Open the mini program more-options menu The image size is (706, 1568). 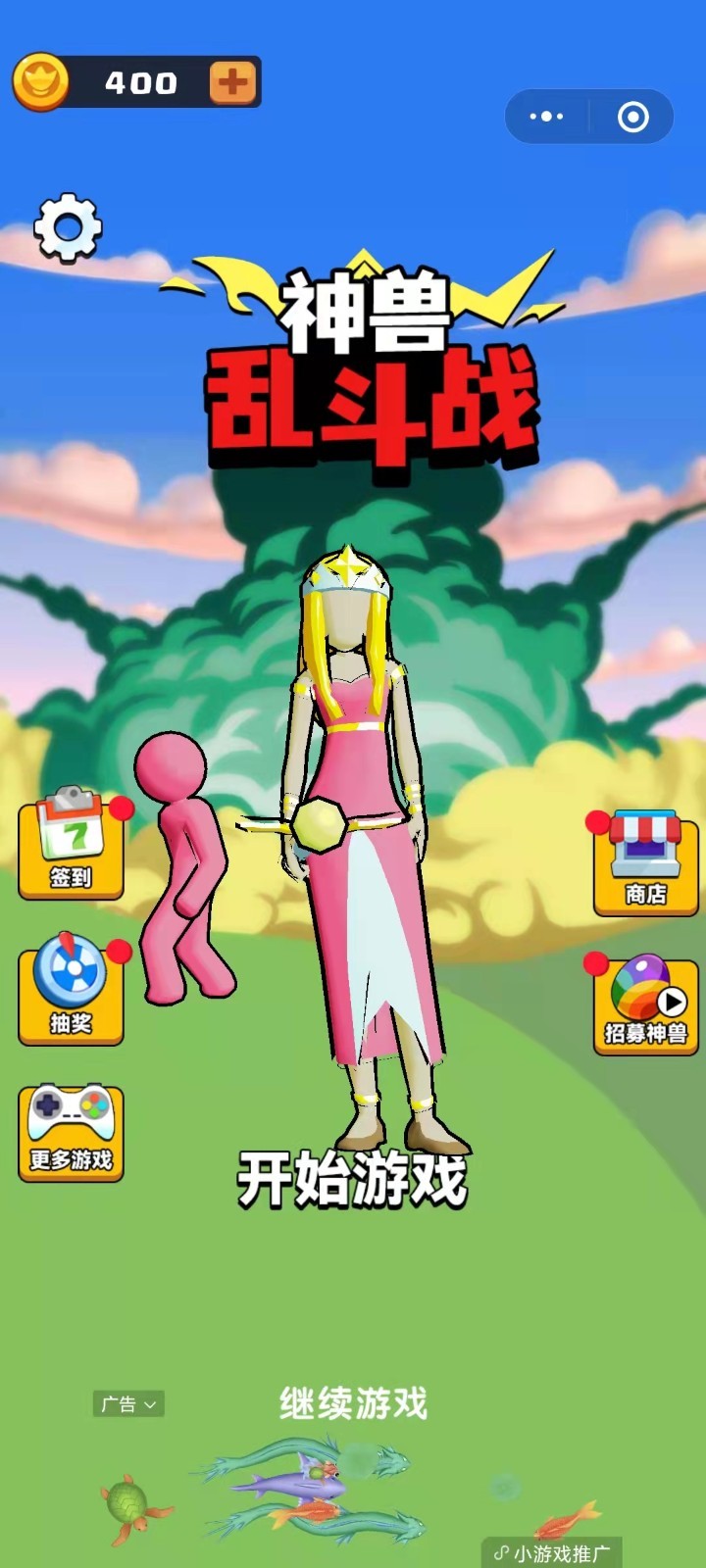(x=546, y=117)
